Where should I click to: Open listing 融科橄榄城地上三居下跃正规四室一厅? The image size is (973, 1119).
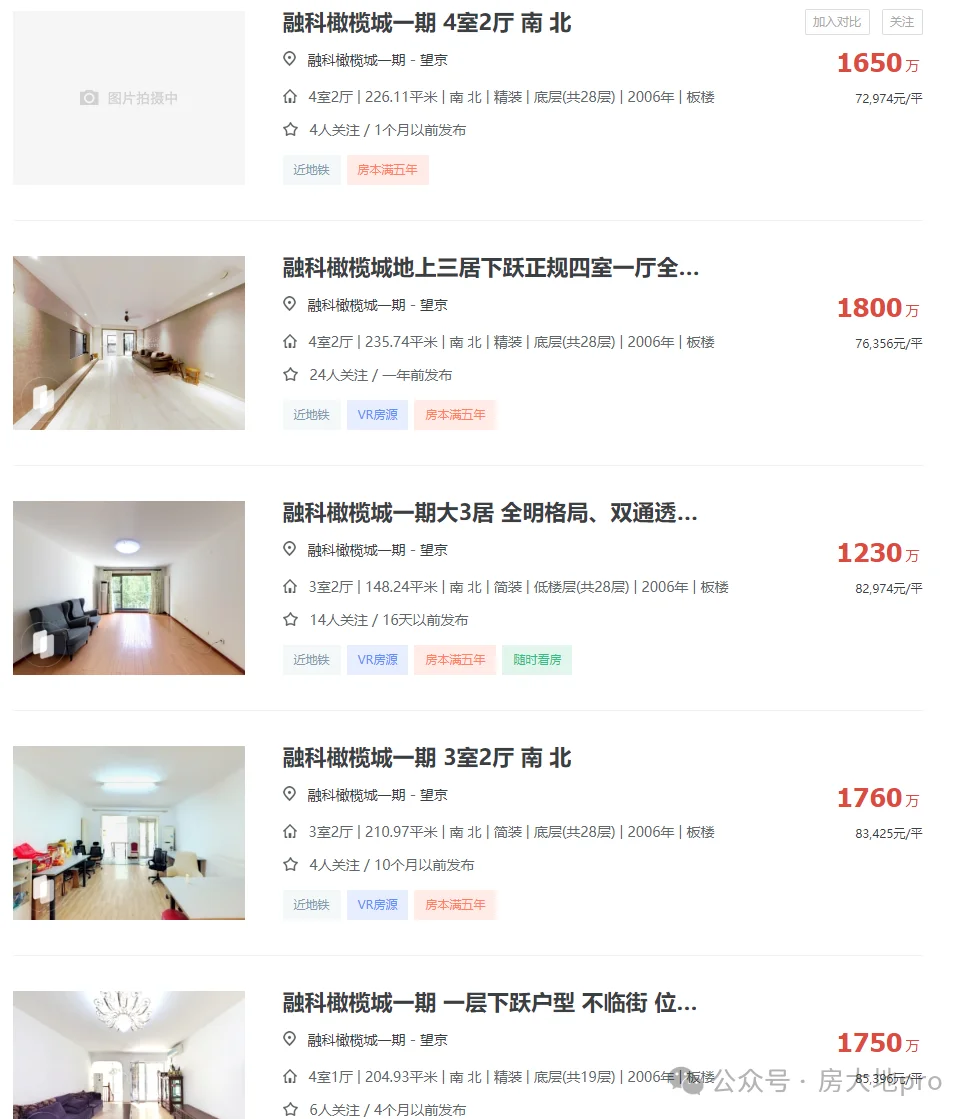491,268
